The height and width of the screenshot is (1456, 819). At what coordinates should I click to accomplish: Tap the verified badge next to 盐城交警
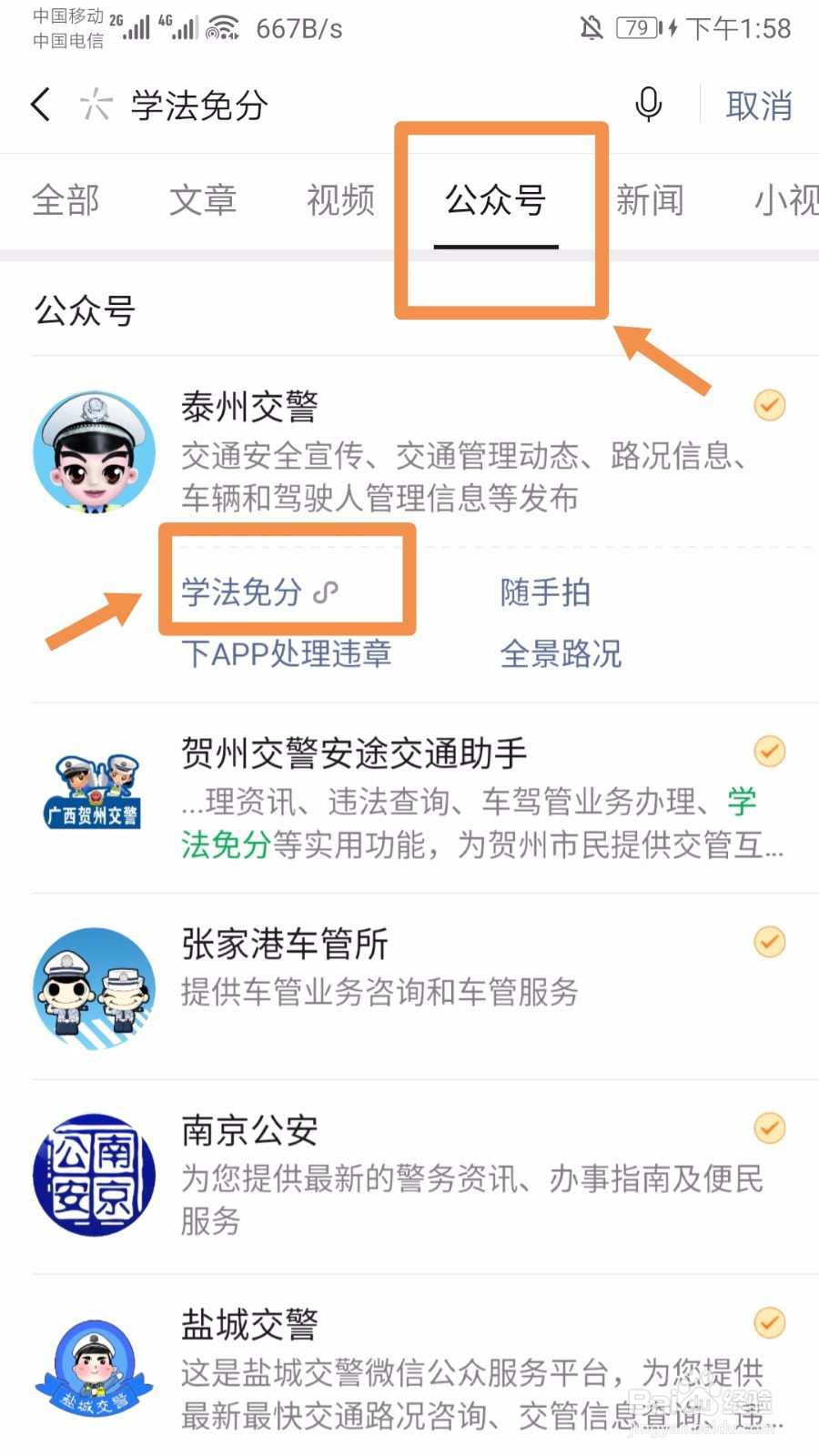pyautogui.click(x=769, y=1319)
